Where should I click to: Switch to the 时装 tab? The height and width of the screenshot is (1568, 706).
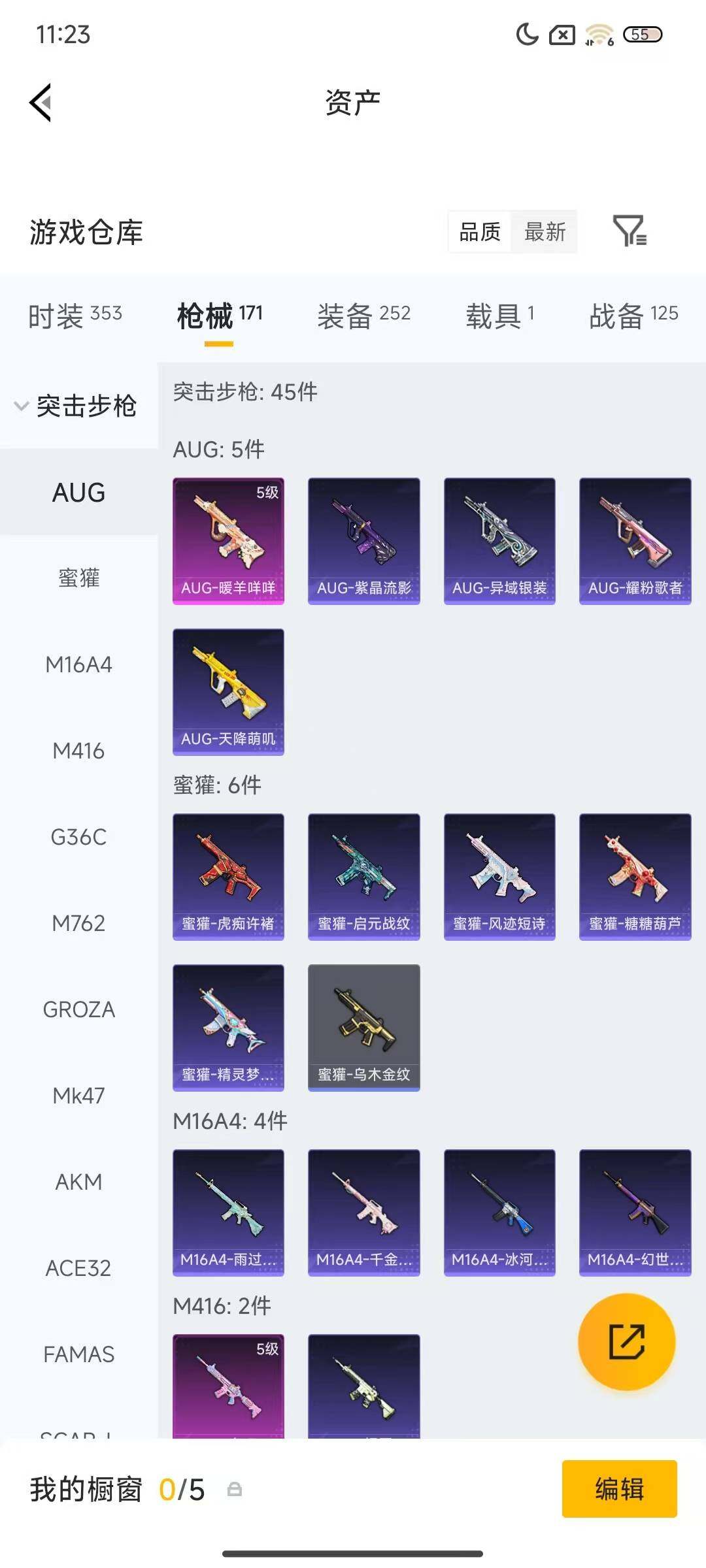click(75, 316)
